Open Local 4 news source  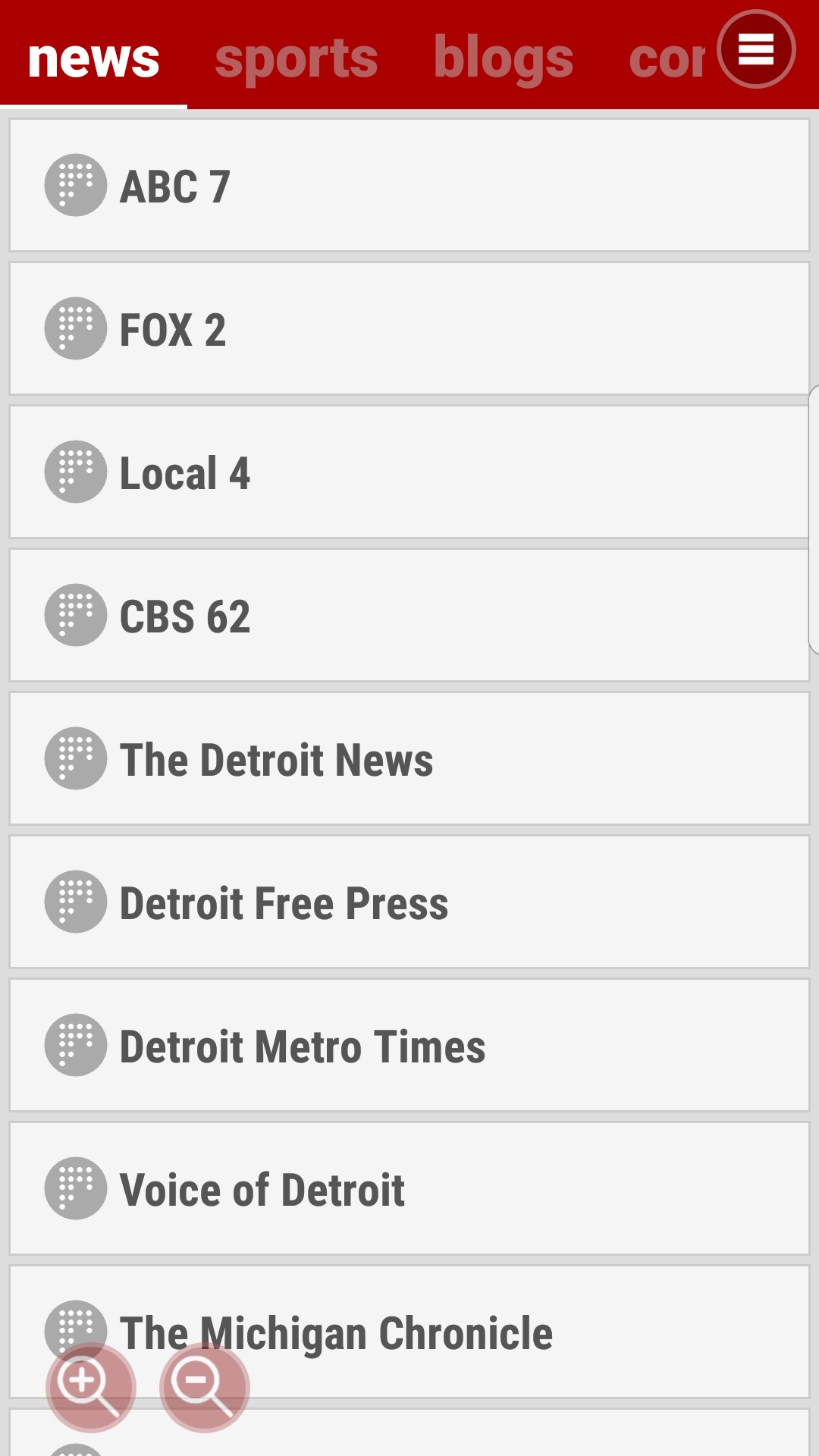[x=409, y=472]
